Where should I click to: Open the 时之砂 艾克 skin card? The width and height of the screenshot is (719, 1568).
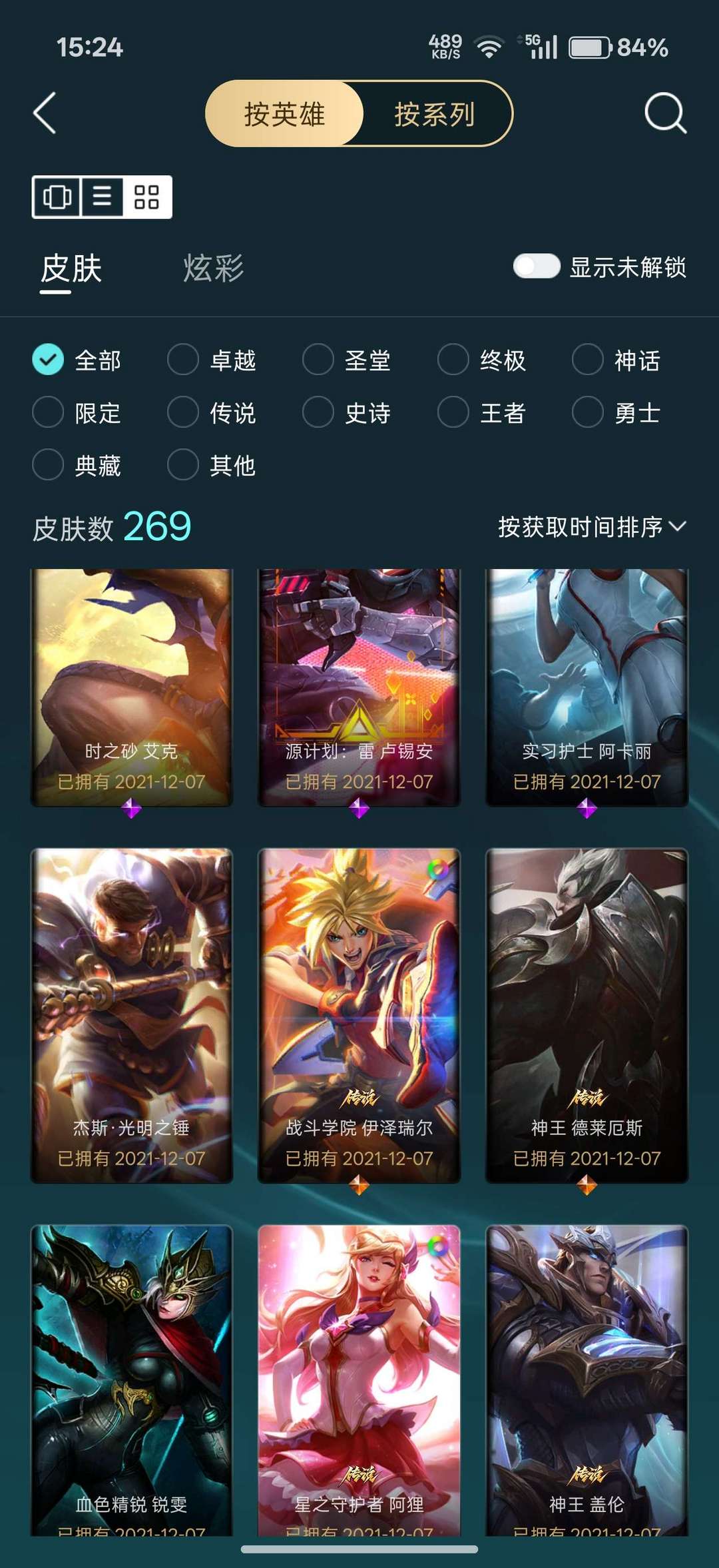[x=132, y=687]
